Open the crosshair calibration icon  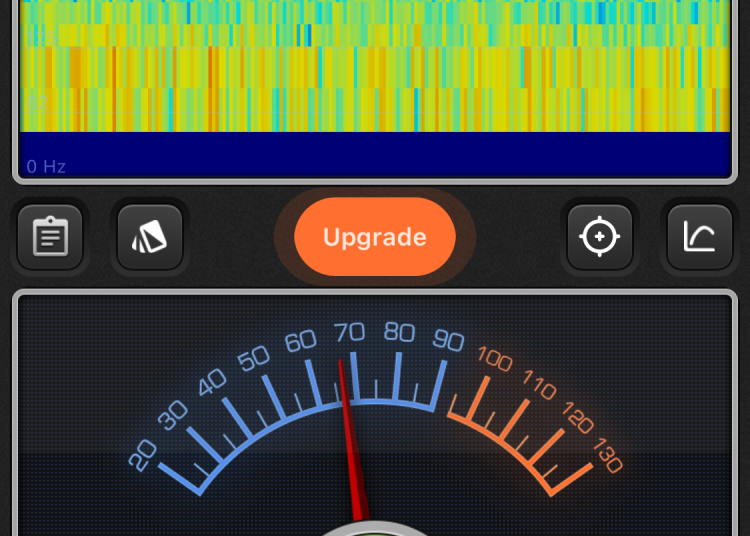tap(600, 237)
